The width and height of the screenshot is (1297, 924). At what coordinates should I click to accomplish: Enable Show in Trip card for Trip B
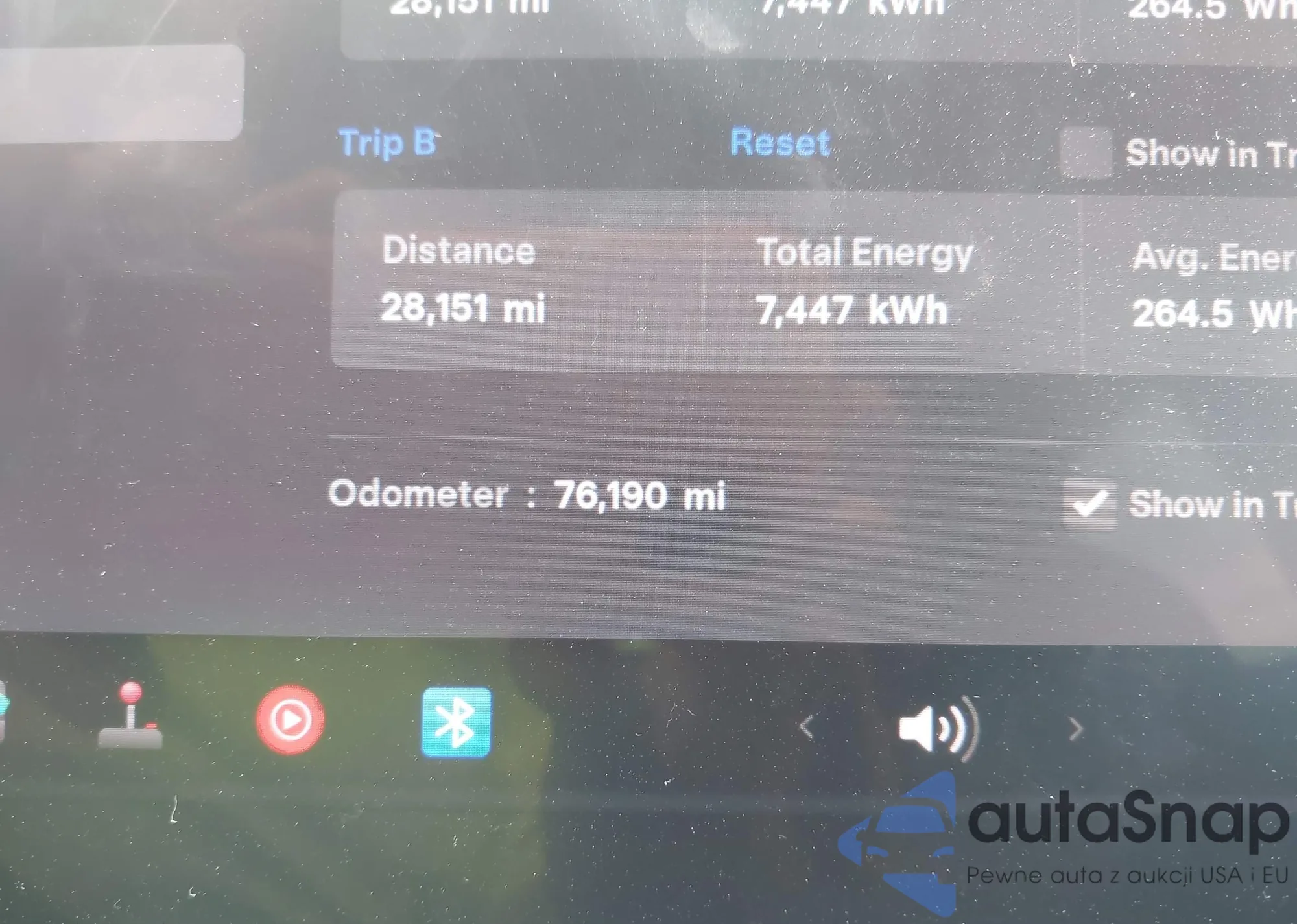click(1086, 153)
